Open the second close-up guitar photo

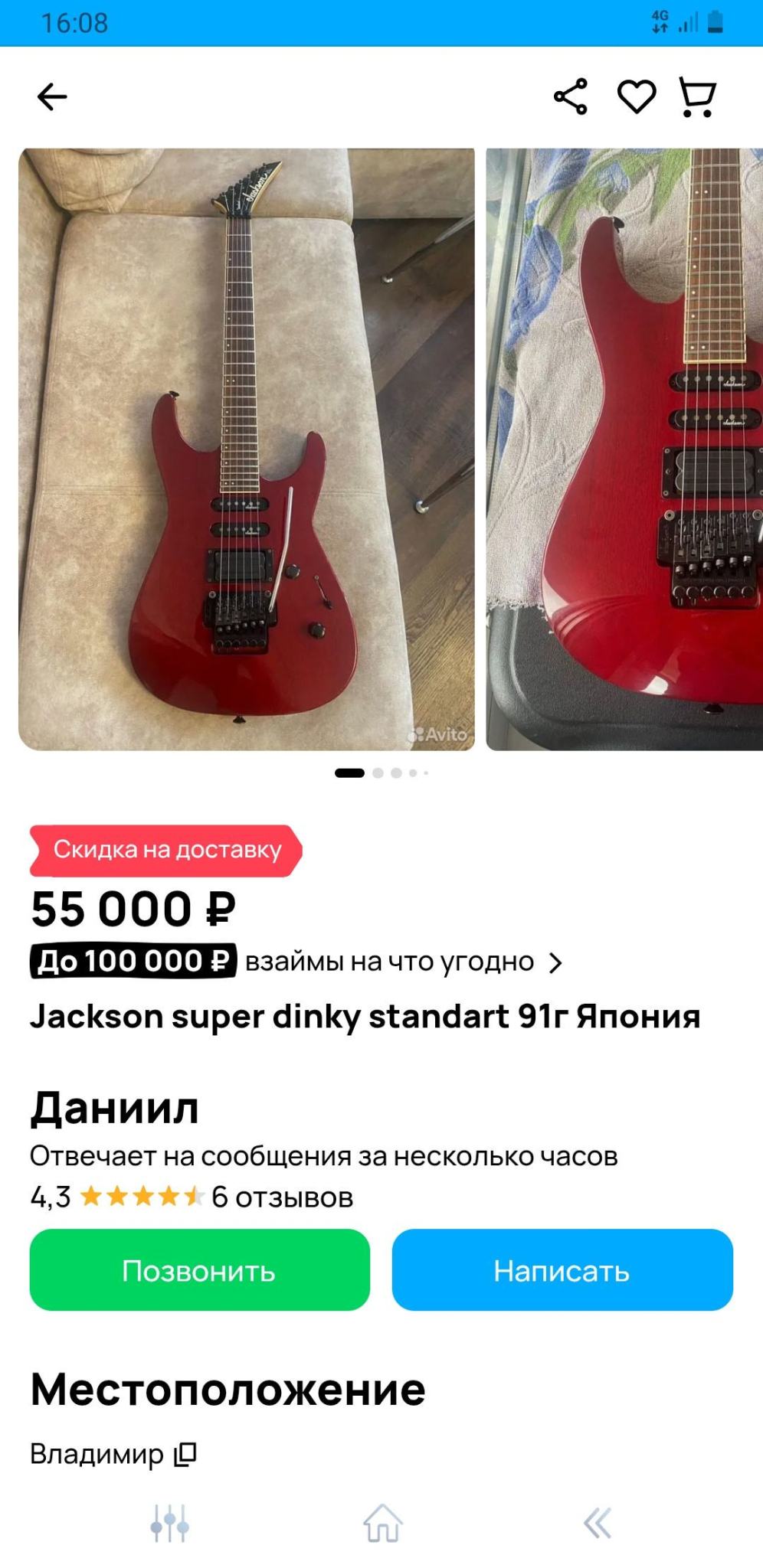pos(624,449)
